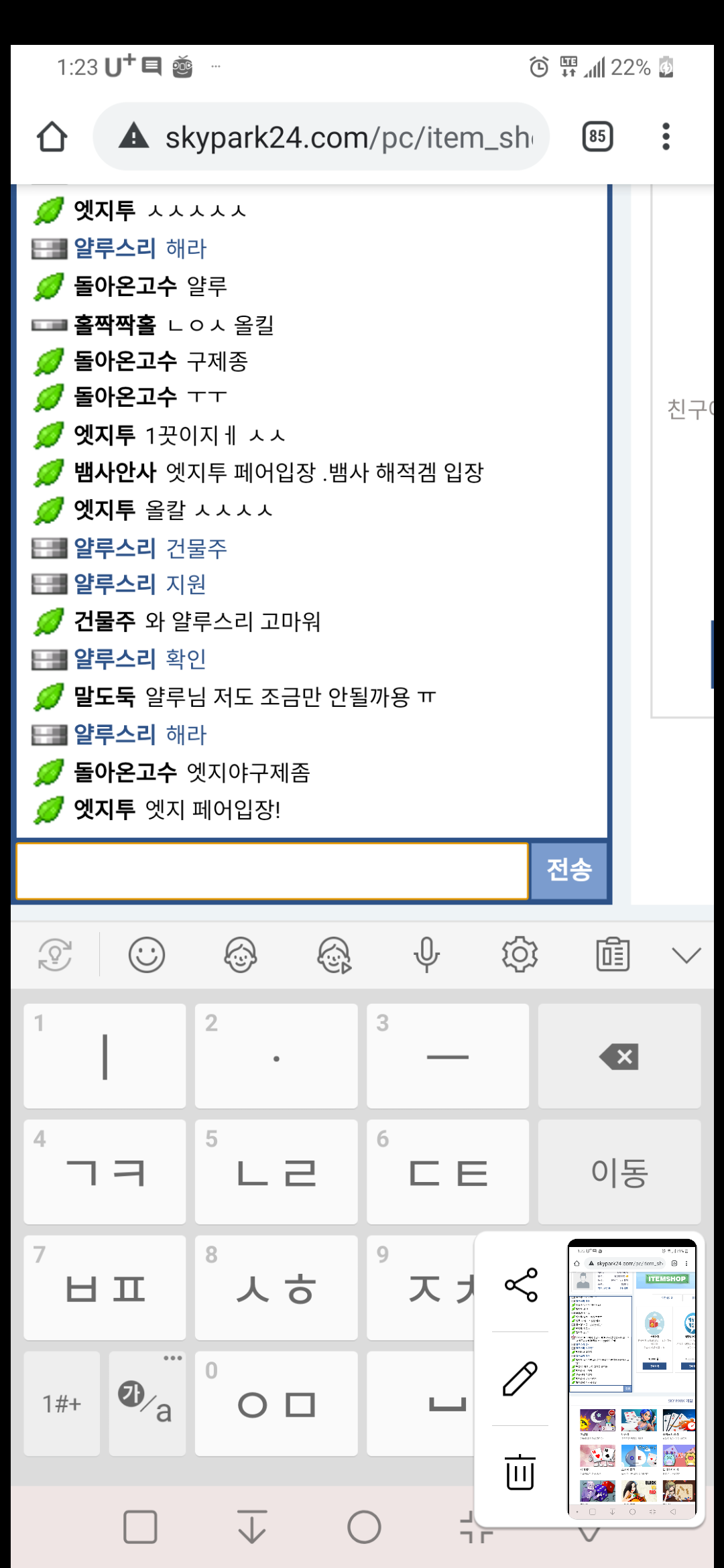Send the chat message with 전송
Screen dimensions: 724x1568
[569, 870]
